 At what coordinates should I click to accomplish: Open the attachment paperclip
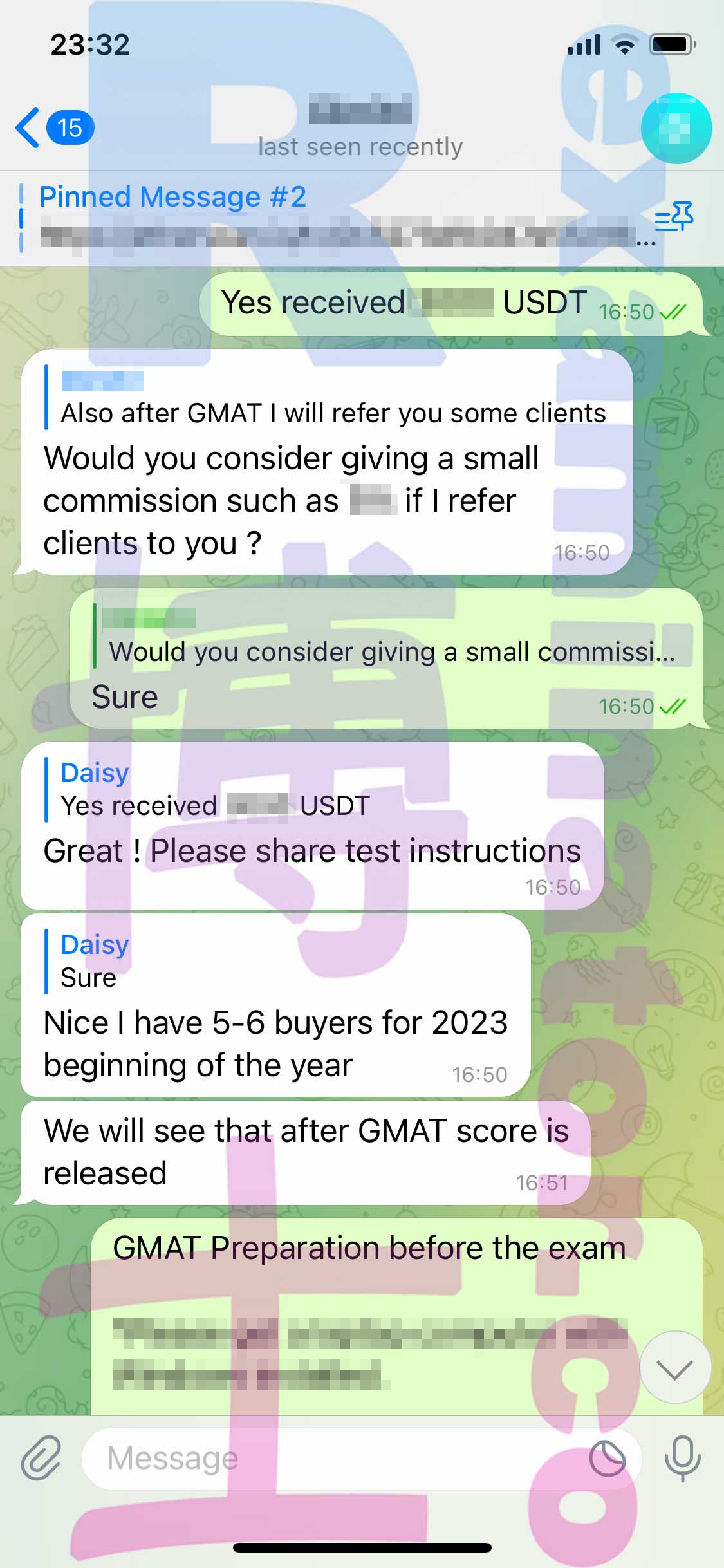tap(41, 1458)
